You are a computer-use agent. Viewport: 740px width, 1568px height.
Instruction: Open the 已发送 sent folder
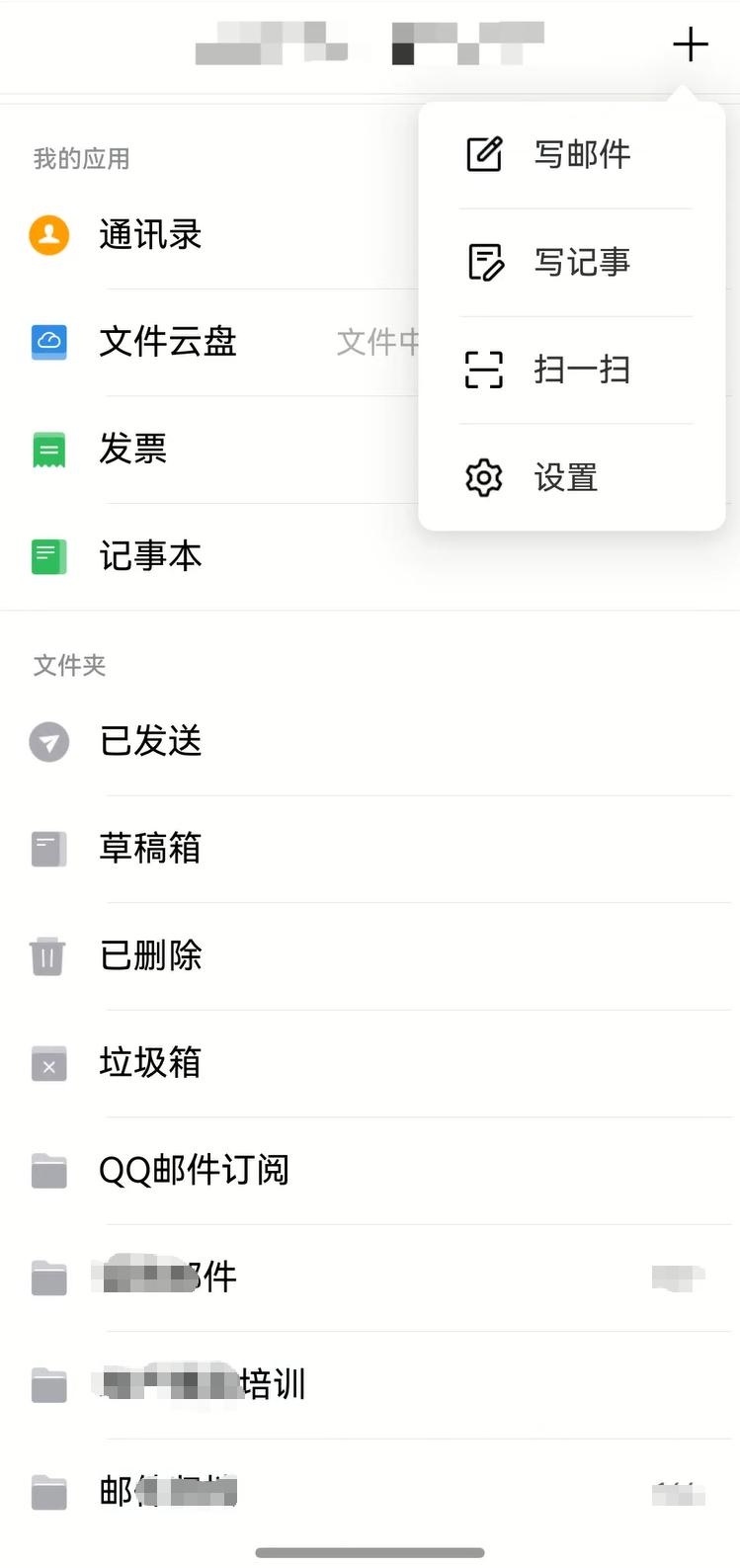point(150,741)
